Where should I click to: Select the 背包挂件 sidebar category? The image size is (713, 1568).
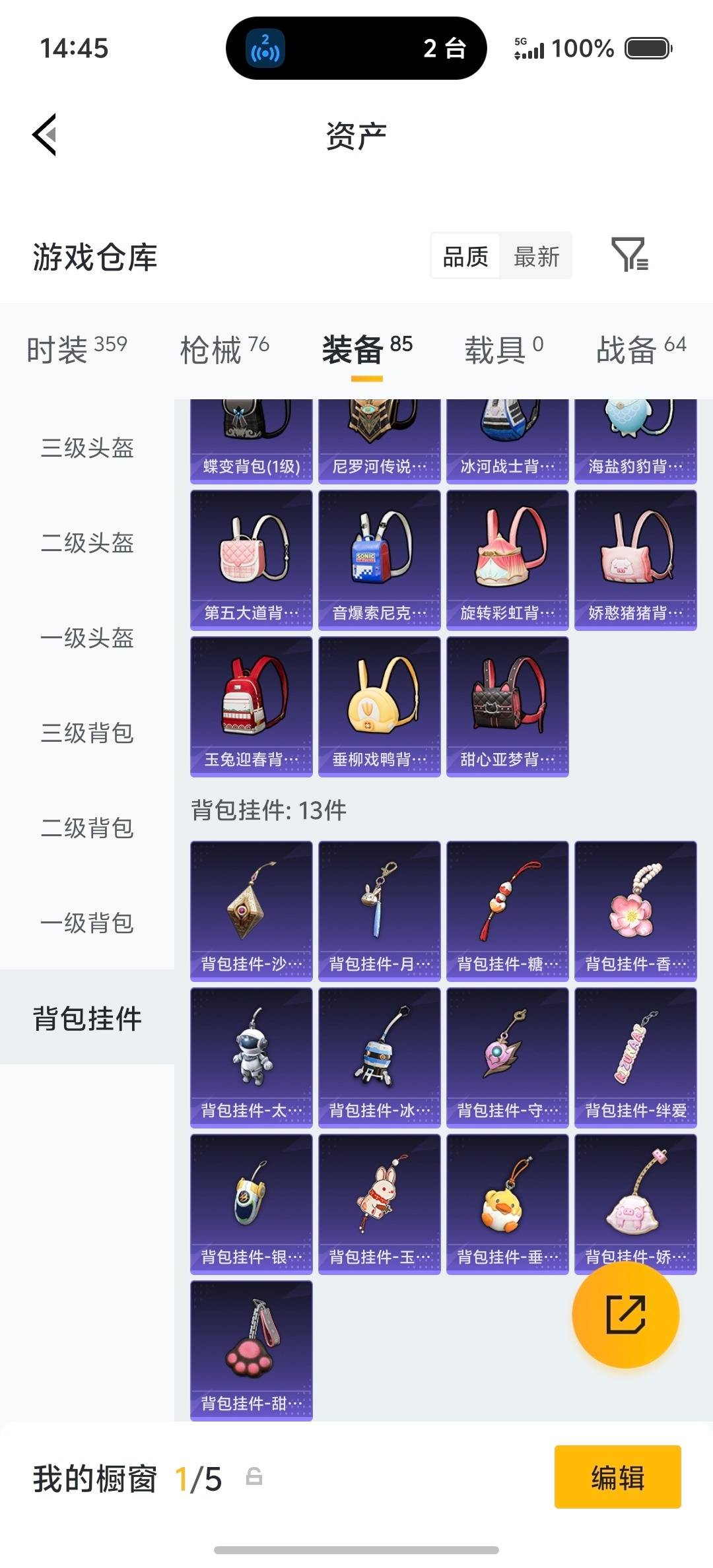pos(86,1019)
